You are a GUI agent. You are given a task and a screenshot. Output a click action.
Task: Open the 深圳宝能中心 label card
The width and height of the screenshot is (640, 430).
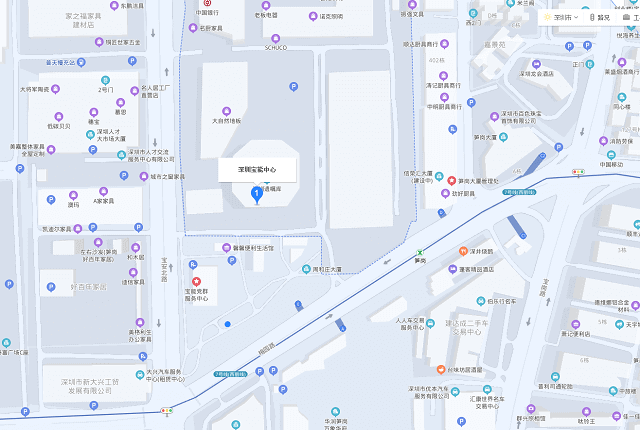pos(257,170)
